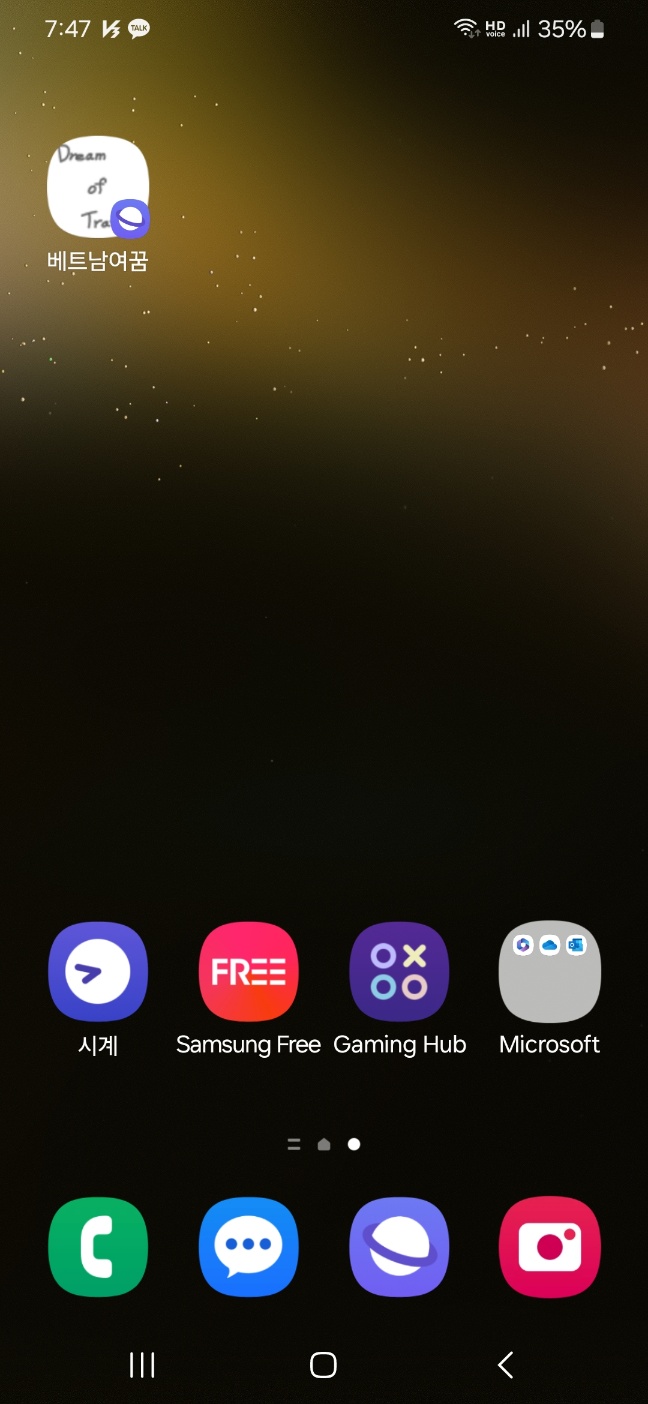
Task: Open the 베트남여꿈 web shortcut
Action: tap(98, 187)
